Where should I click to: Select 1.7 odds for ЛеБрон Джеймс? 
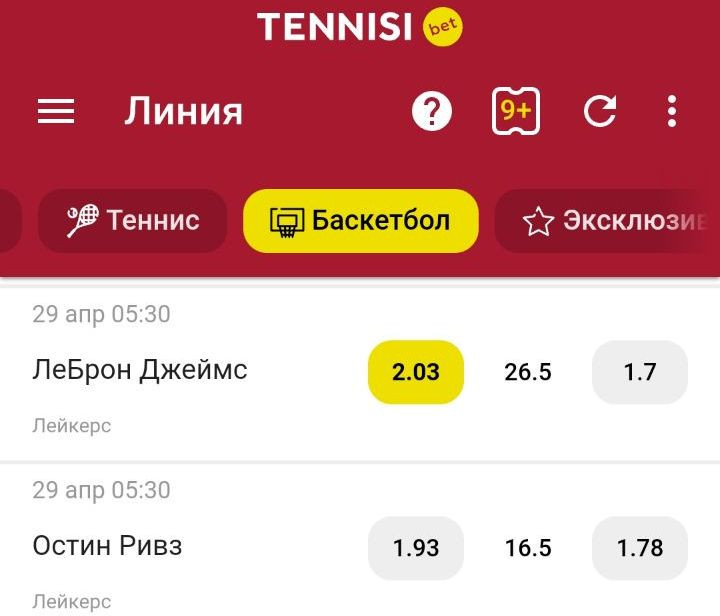[x=640, y=372]
